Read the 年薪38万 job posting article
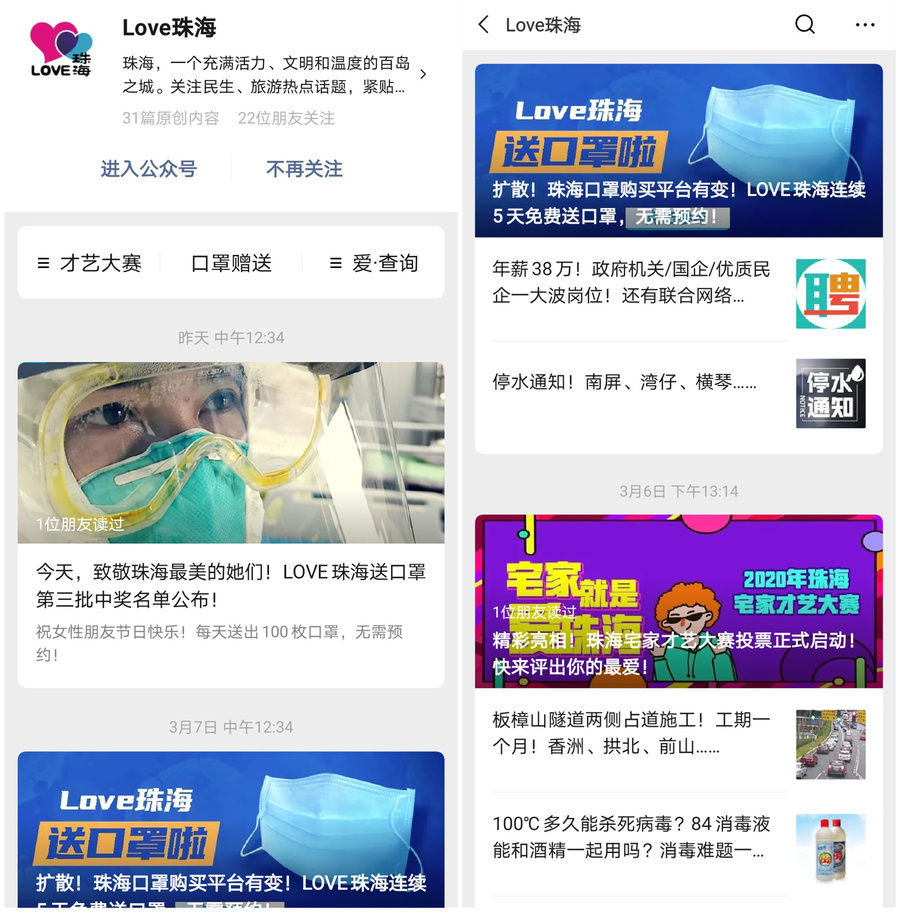This screenshot has height=912, width=900. click(632, 282)
